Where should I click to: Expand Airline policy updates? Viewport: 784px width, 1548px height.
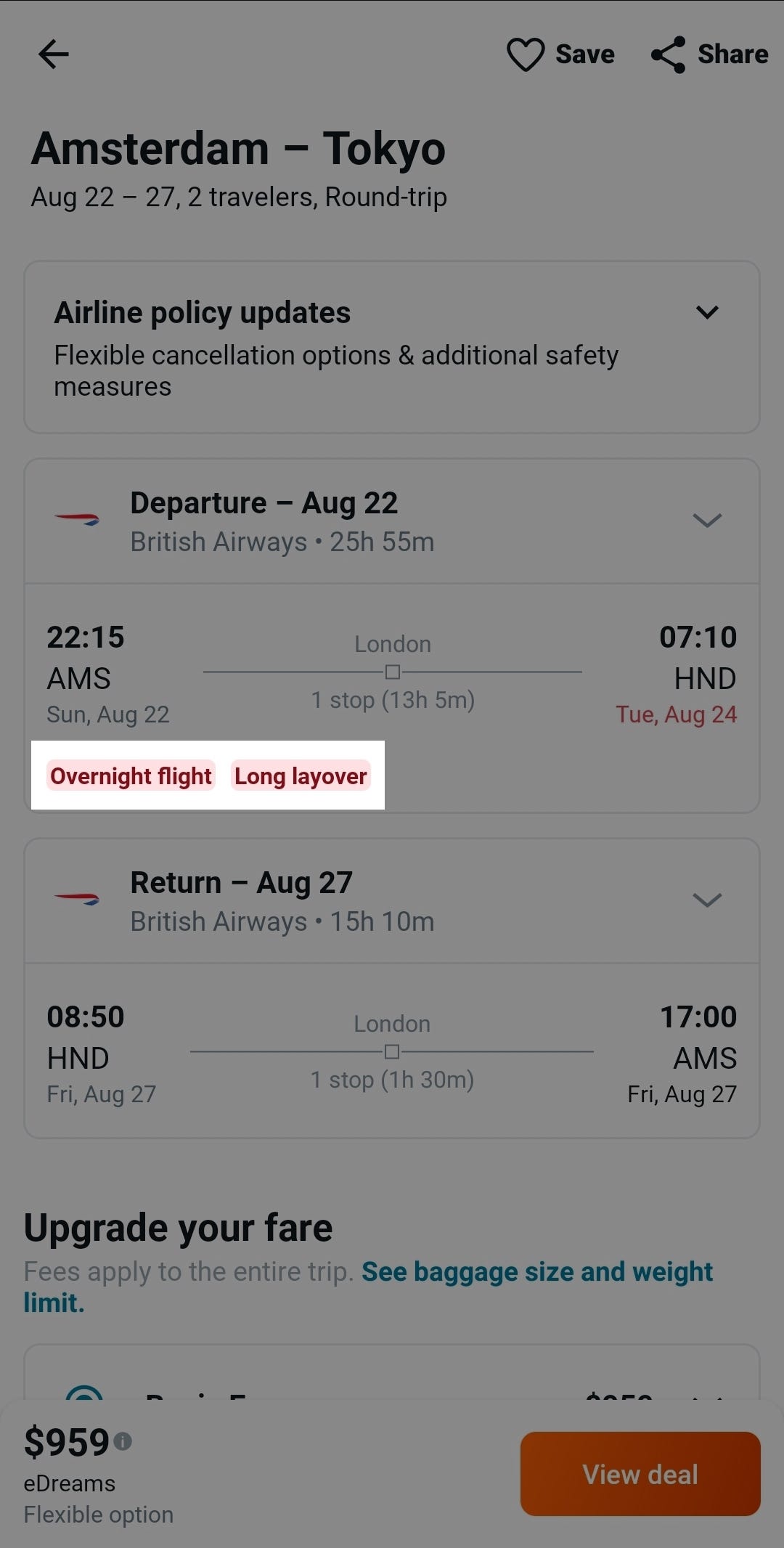coord(706,313)
